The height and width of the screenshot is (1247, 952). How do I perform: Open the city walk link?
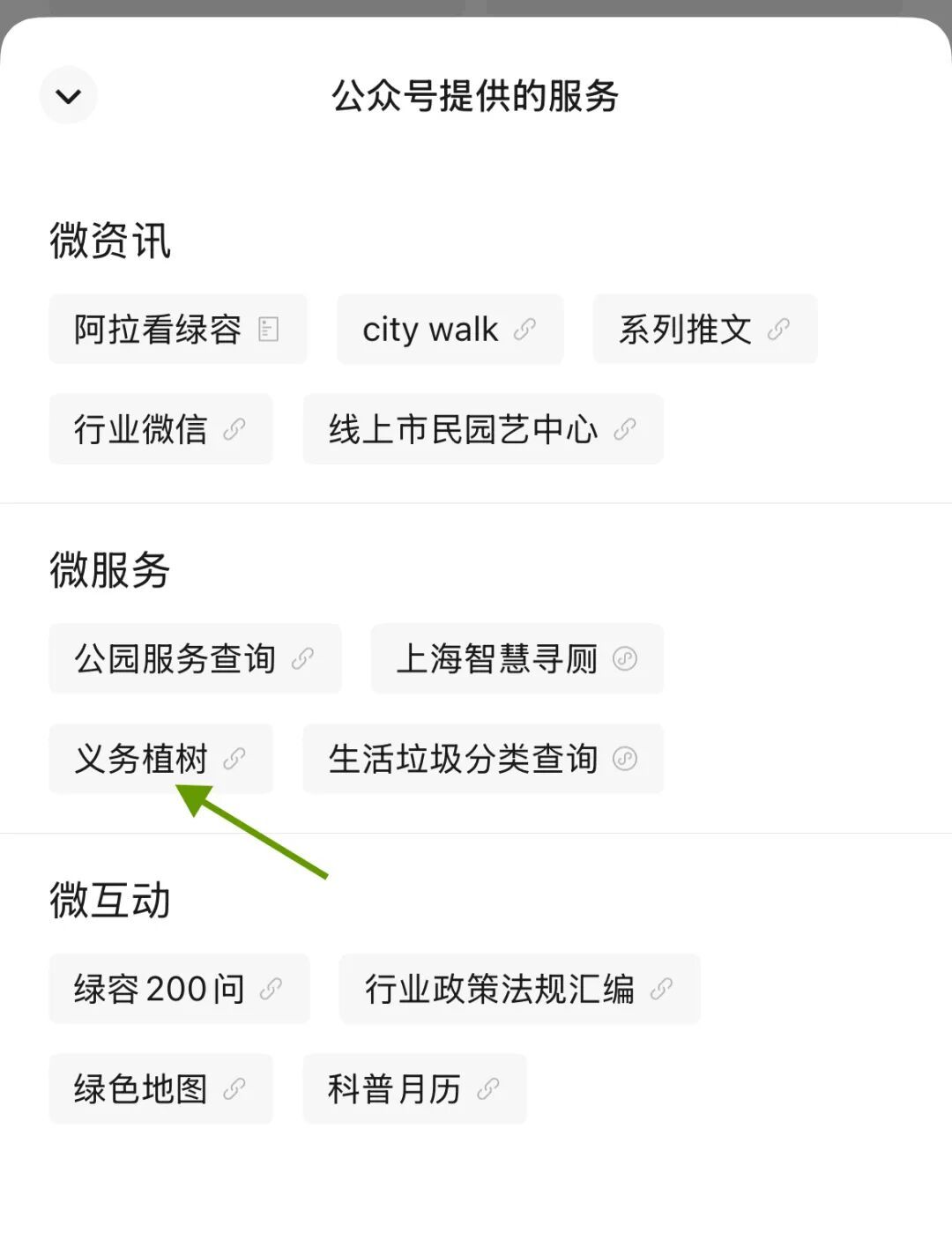tap(450, 330)
